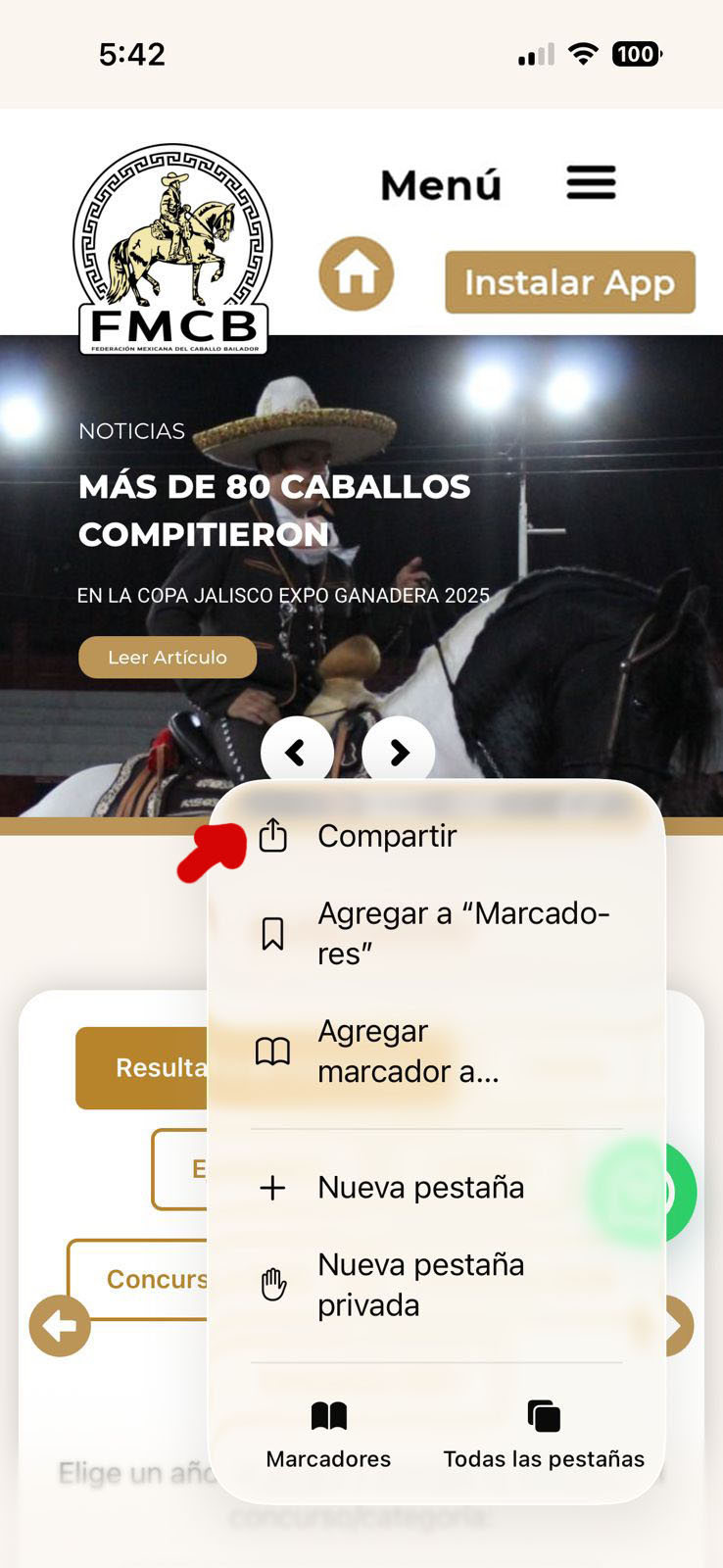Open Marcadores from the menu

[x=328, y=1435]
